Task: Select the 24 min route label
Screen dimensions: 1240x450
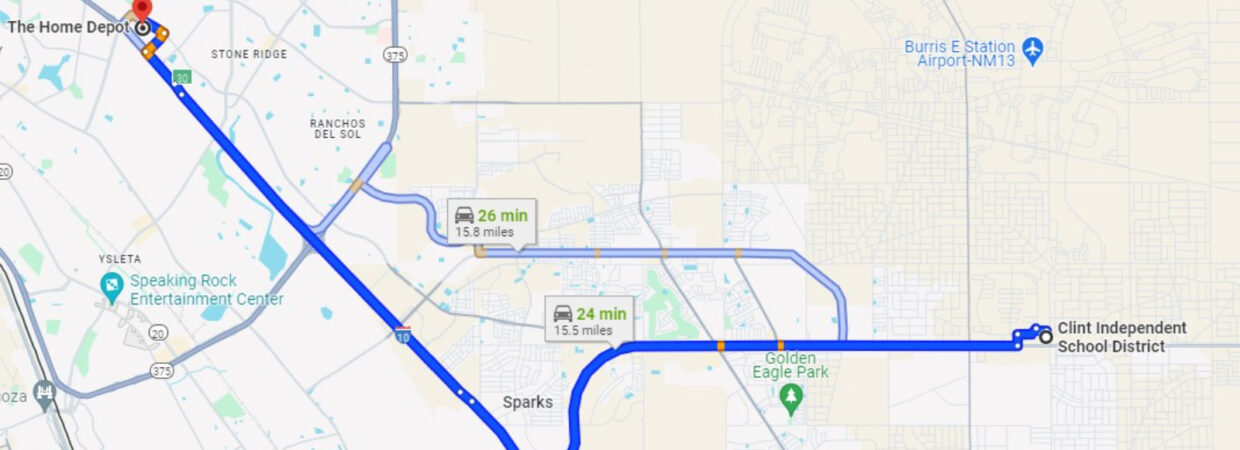Action: coord(590,320)
